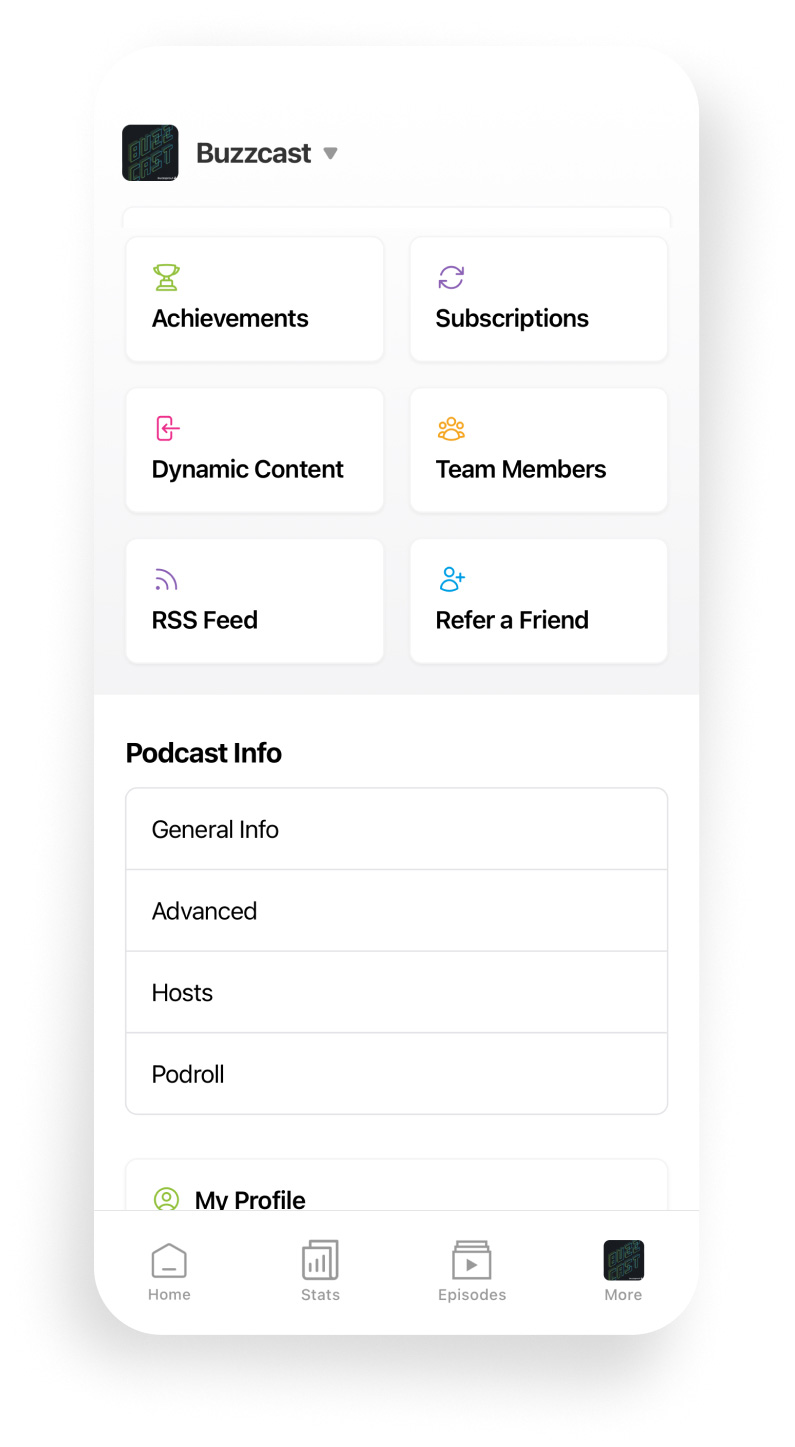Open Team Members management

pos(538,450)
